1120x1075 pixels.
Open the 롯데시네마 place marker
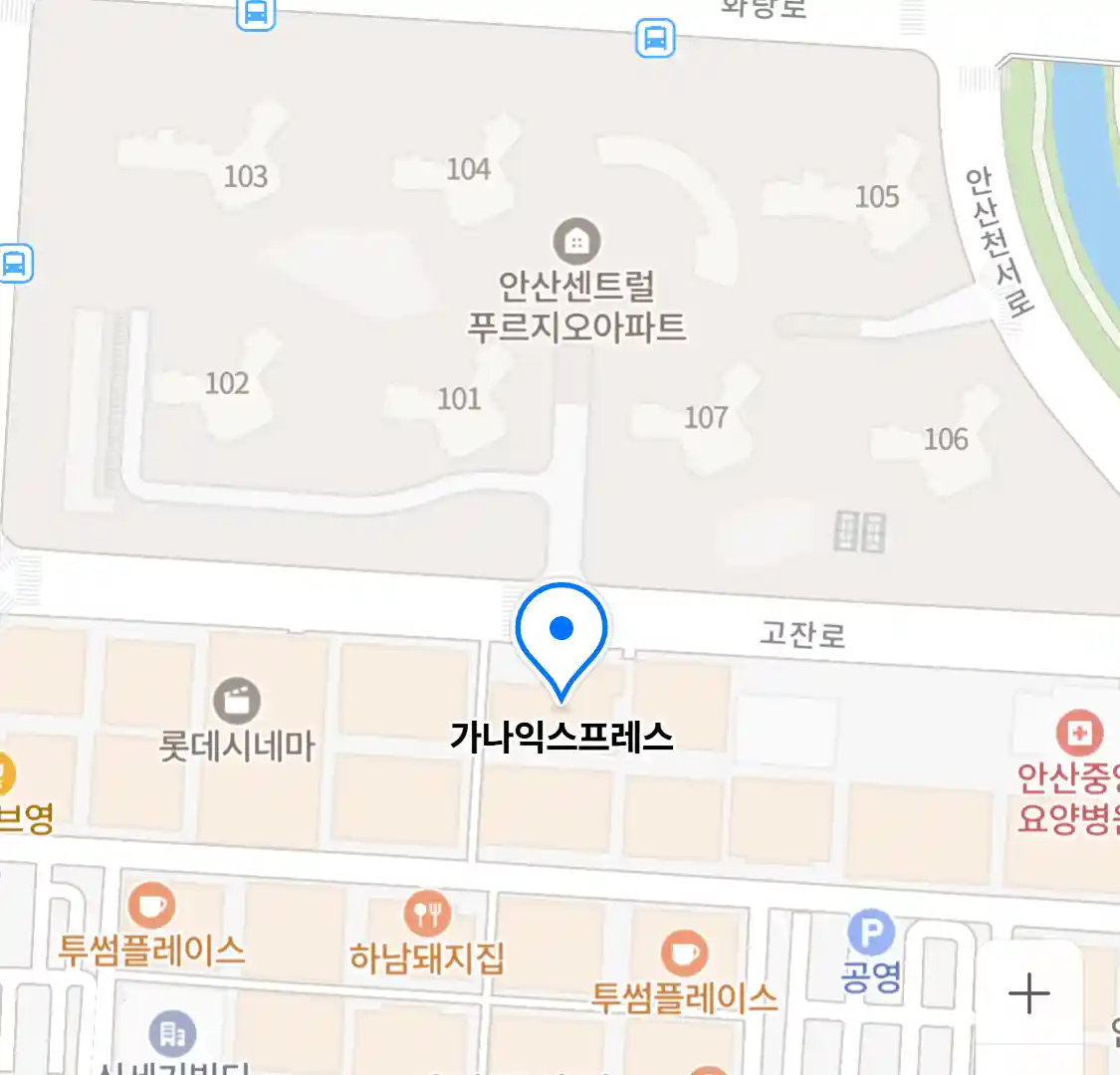point(237,701)
